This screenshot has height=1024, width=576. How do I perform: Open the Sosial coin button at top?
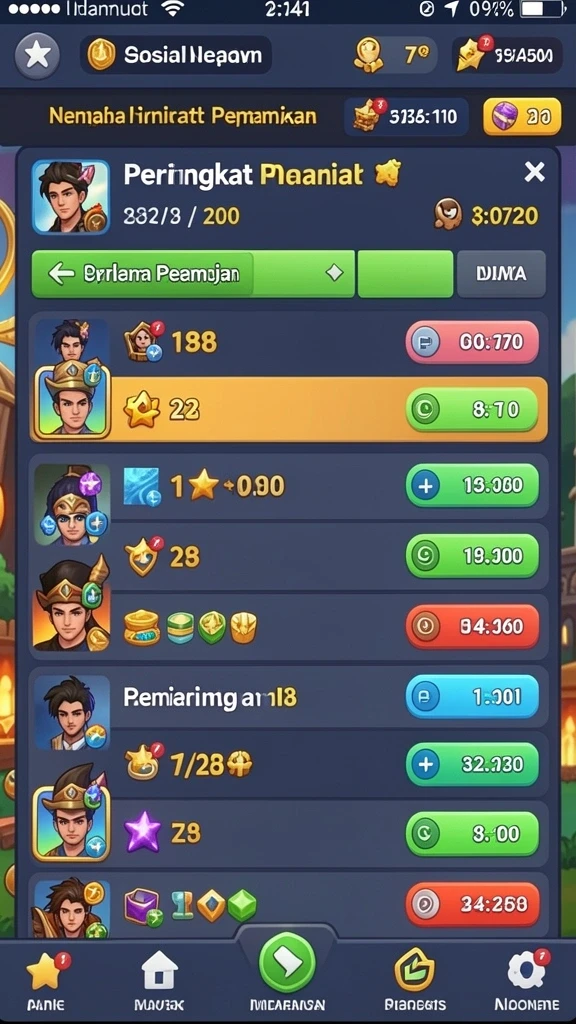click(x=176, y=55)
